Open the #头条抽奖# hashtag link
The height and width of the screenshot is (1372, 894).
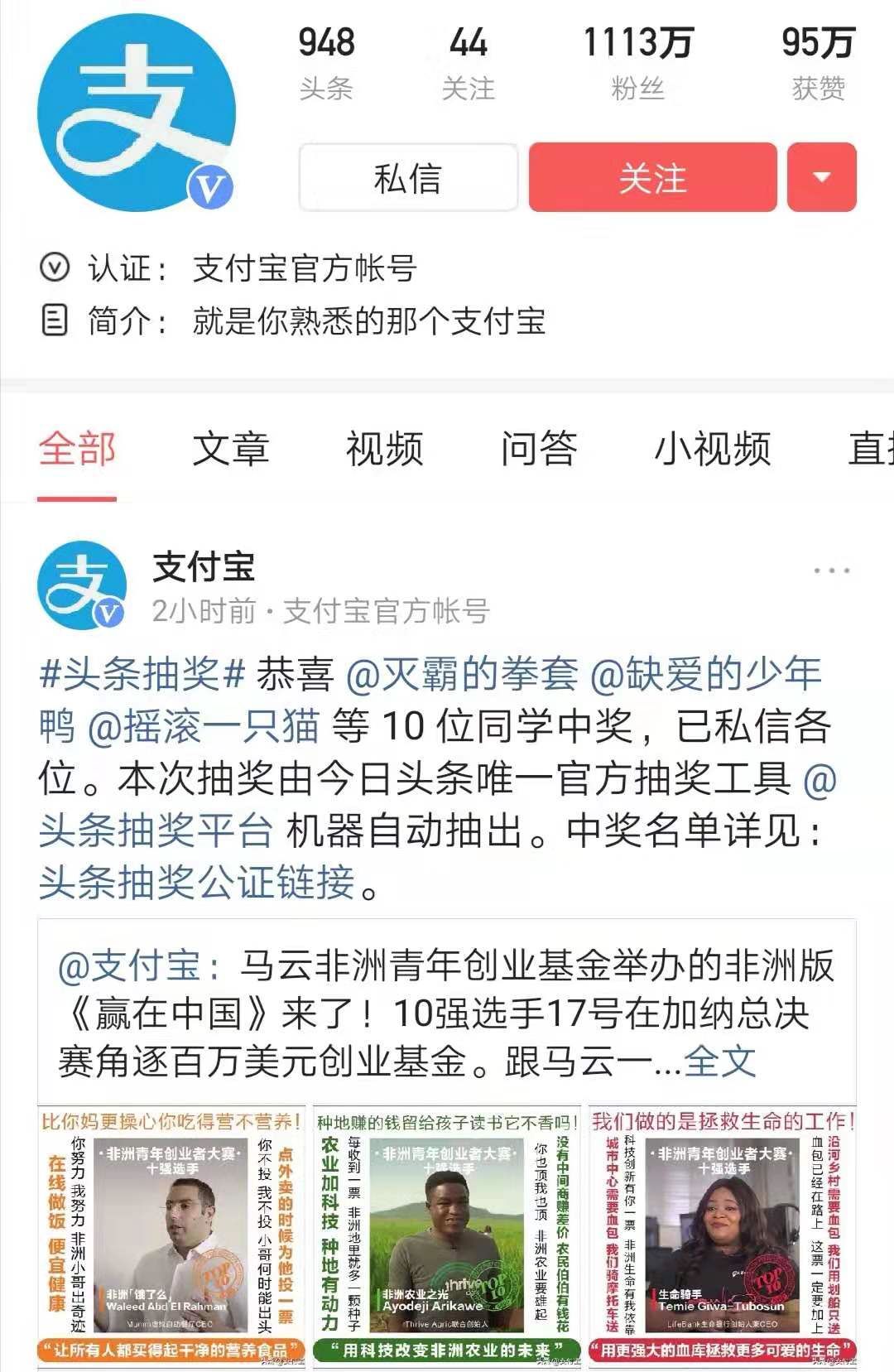coord(142,674)
